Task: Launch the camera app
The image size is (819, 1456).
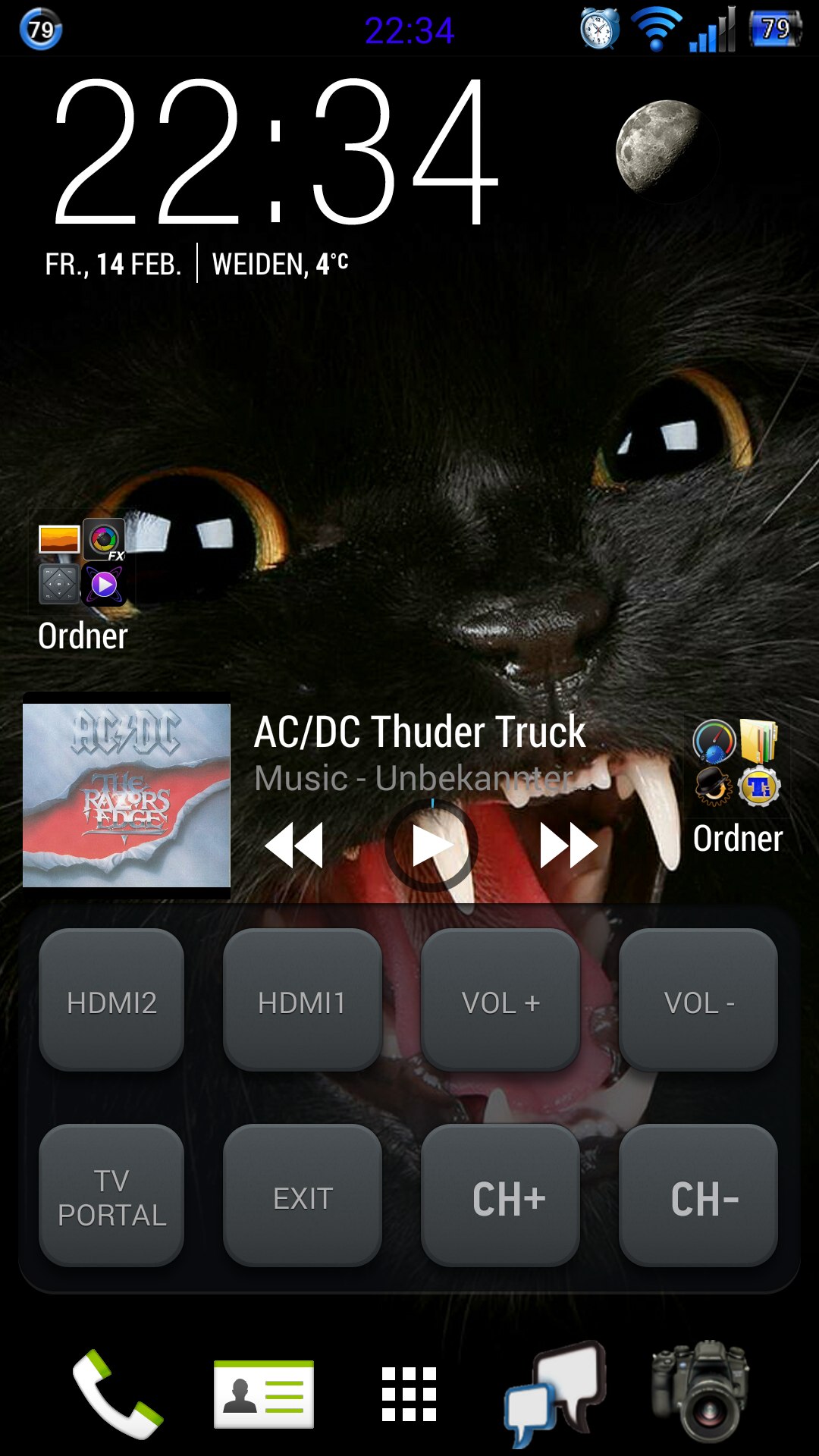Action: pyautogui.click(x=701, y=1392)
